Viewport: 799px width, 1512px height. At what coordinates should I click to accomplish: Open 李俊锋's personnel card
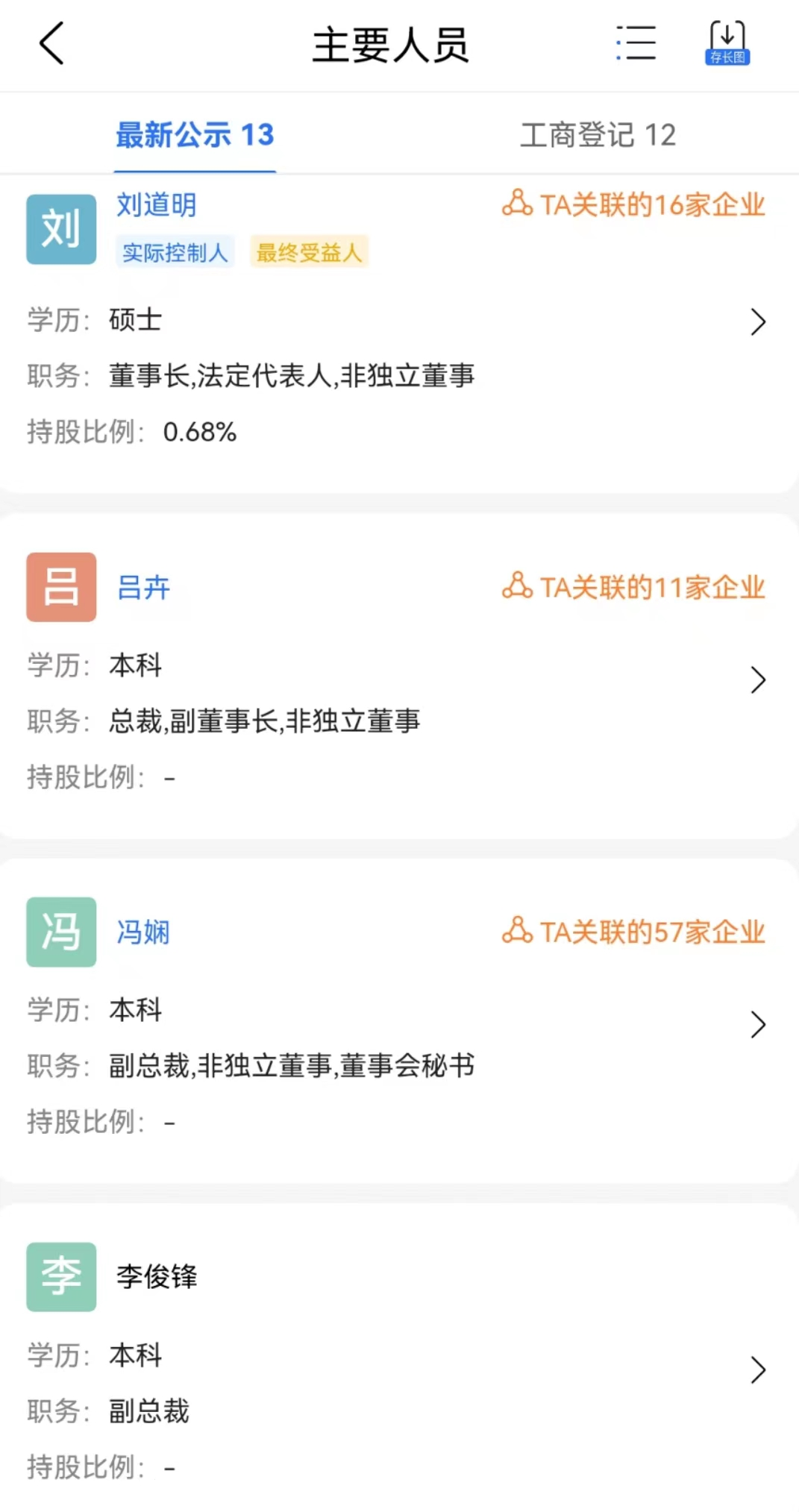tap(157, 1277)
